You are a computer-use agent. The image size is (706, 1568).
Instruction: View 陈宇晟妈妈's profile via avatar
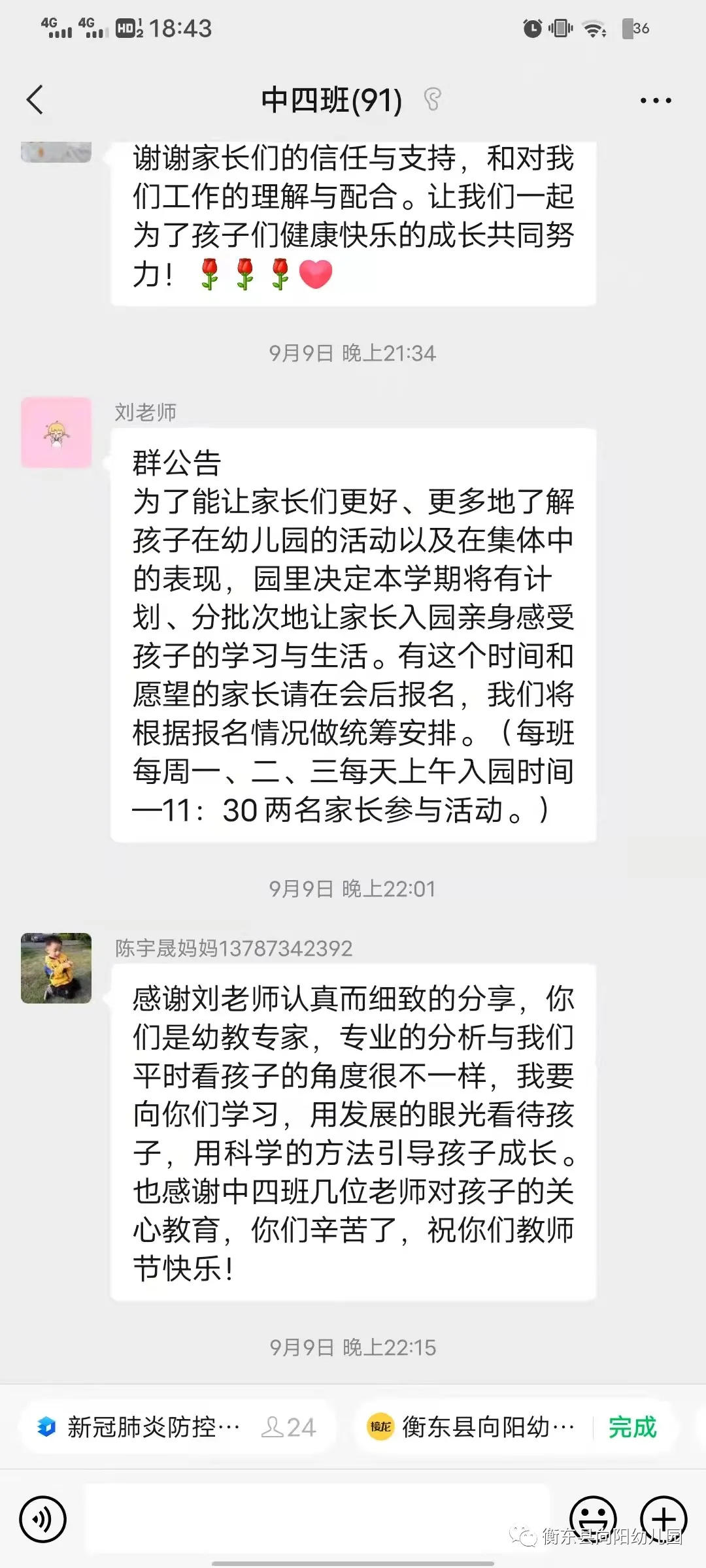(56, 968)
